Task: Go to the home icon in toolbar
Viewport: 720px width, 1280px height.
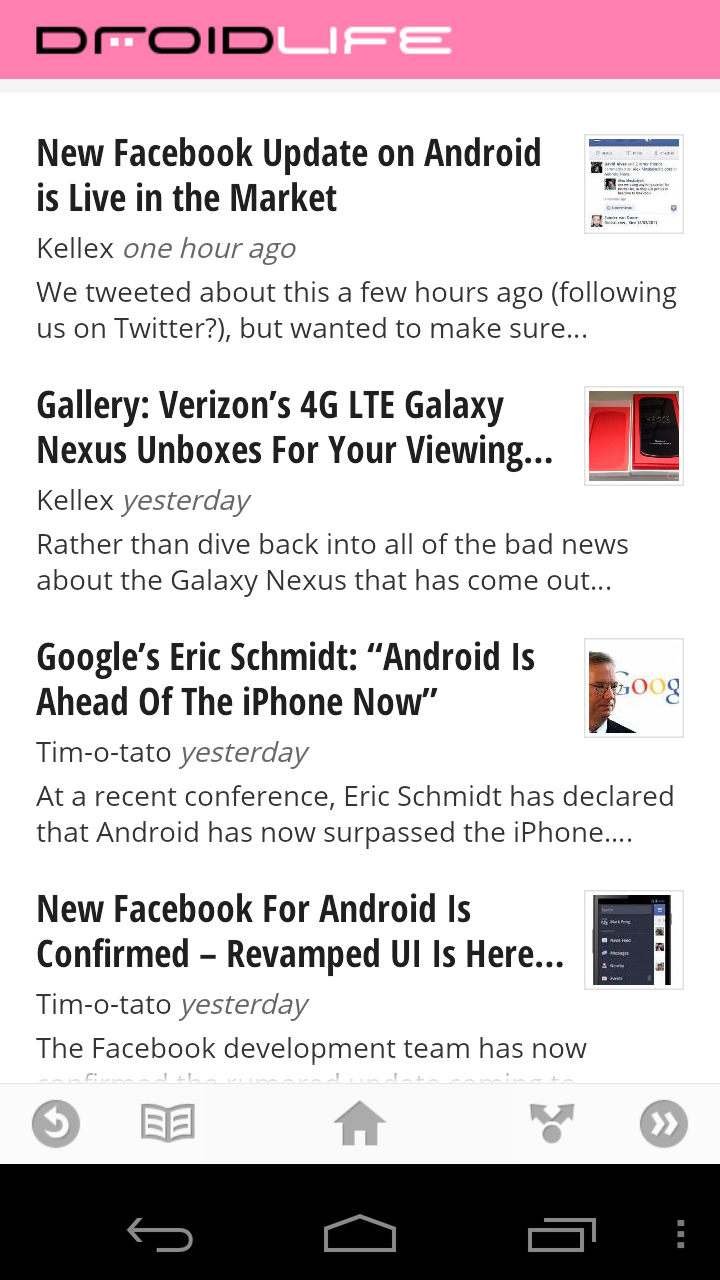Action: 360,1124
